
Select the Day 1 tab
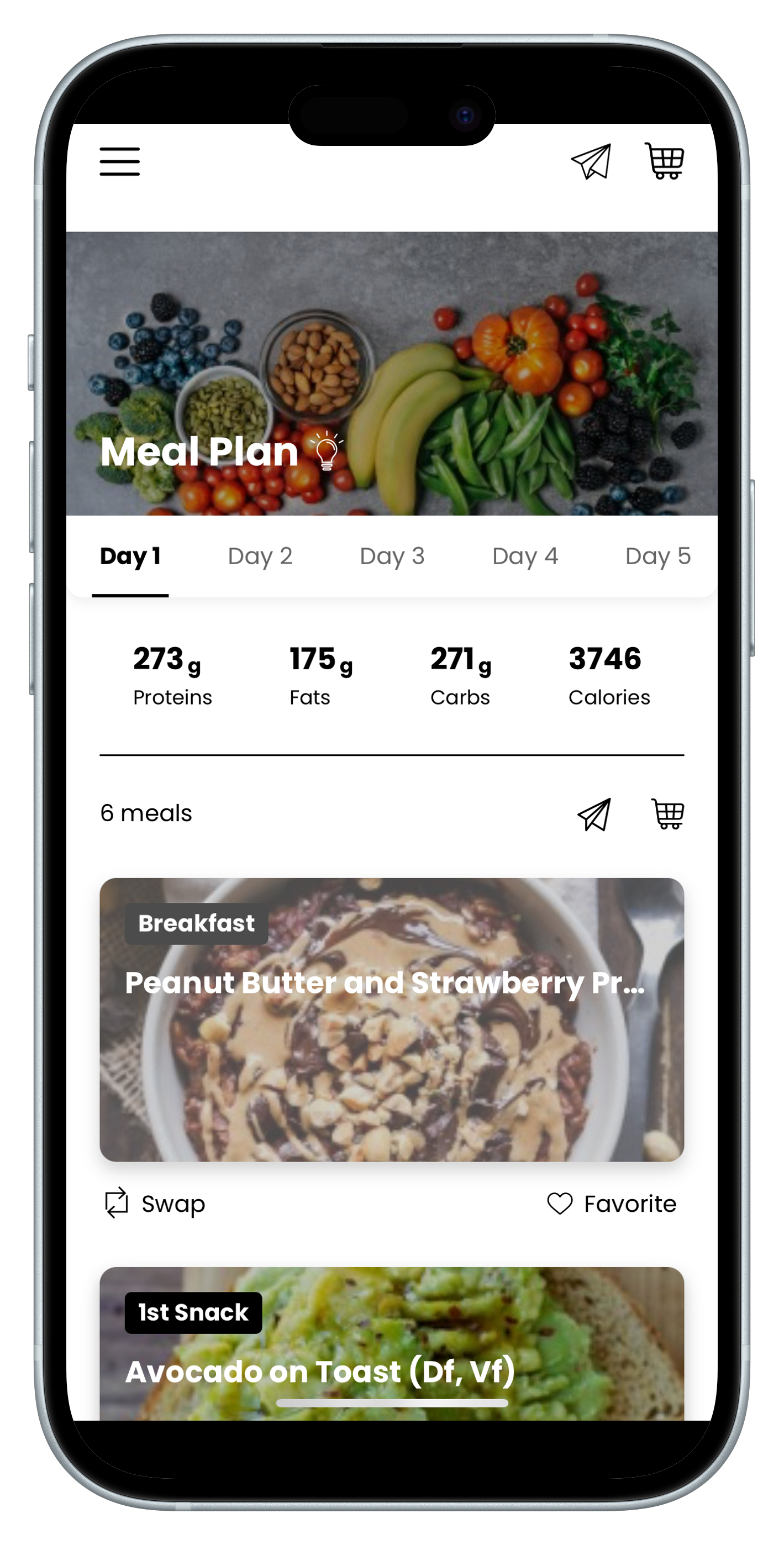[x=130, y=556]
